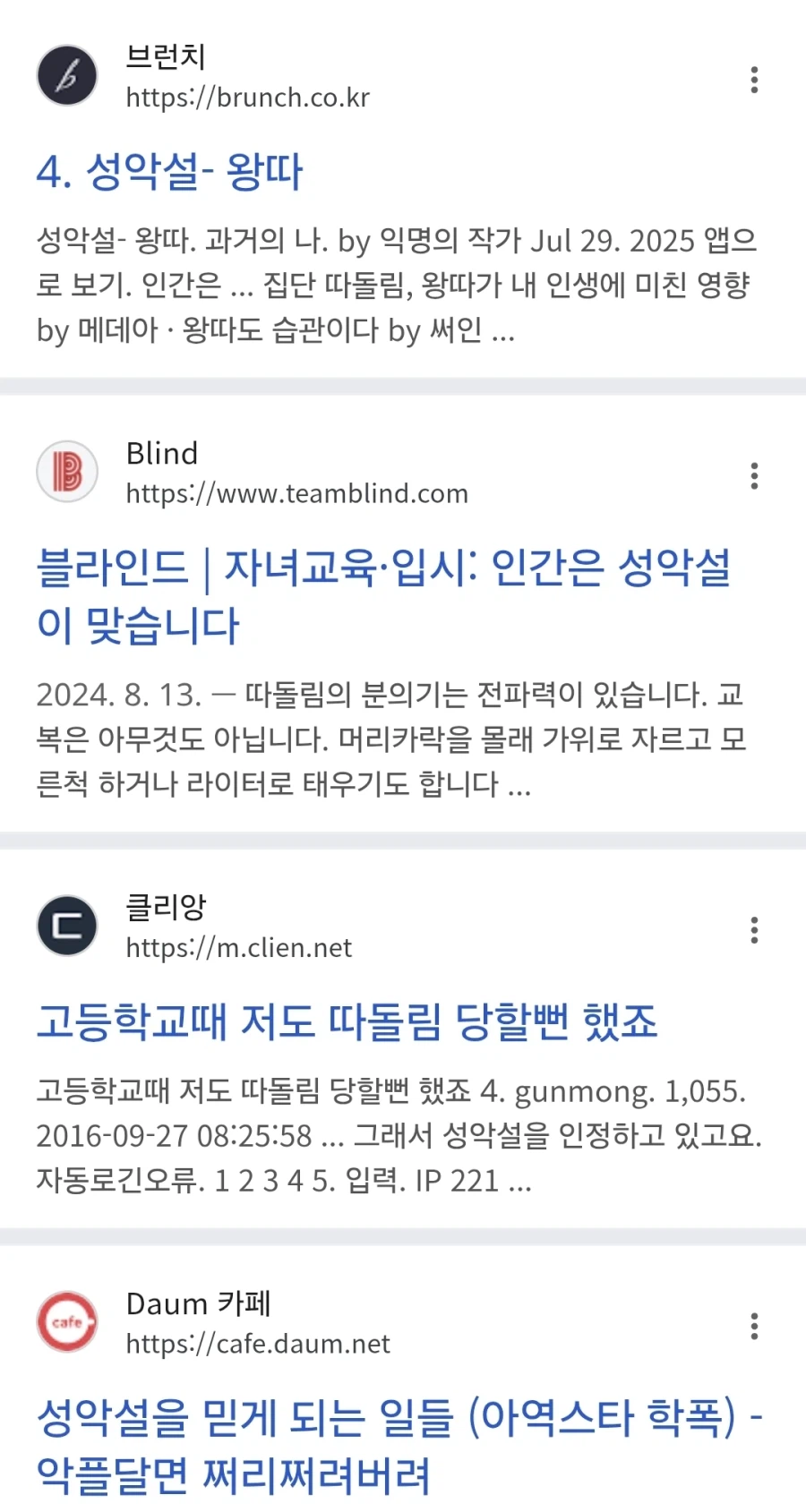Open the three-dot menu on the Blind result

pos(755,476)
